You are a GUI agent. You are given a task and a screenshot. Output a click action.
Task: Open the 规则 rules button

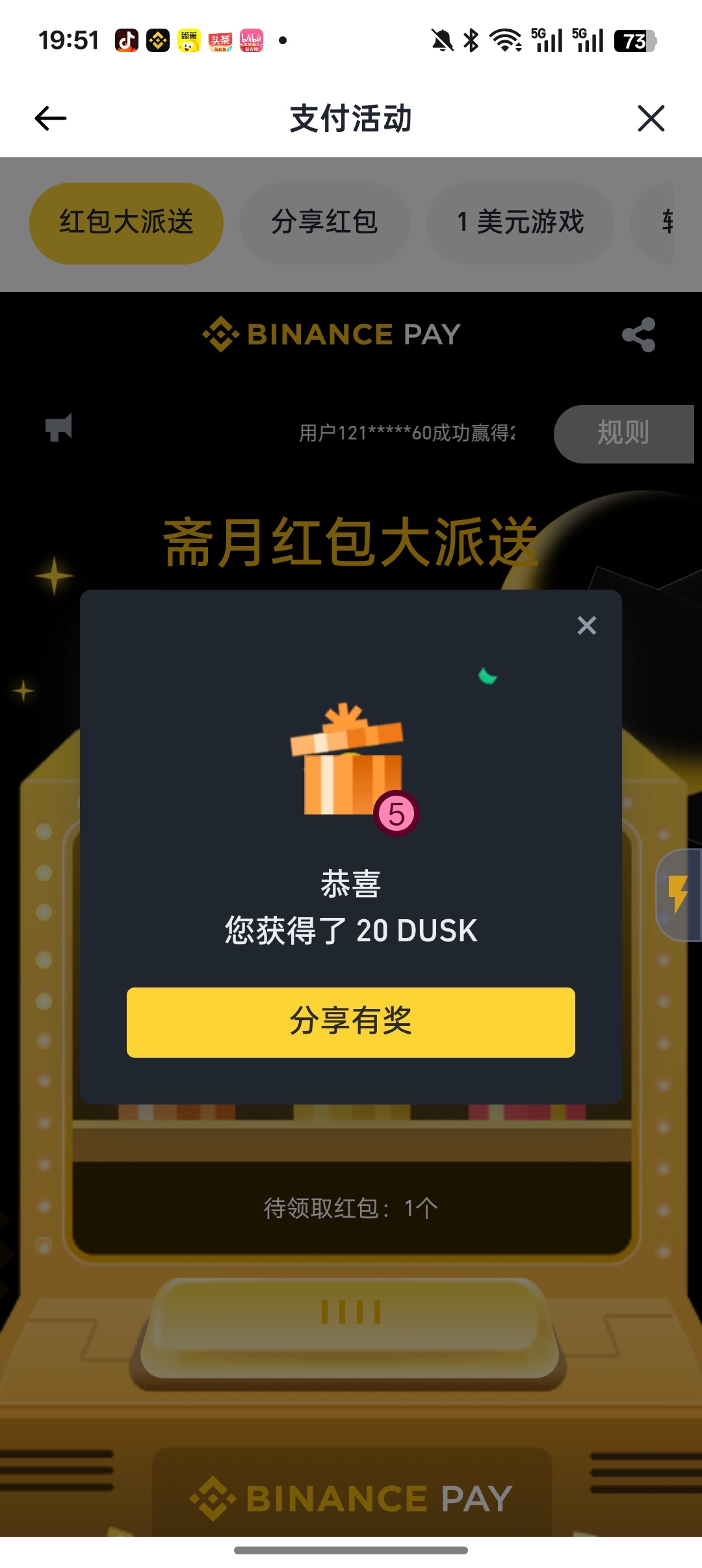pos(623,434)
